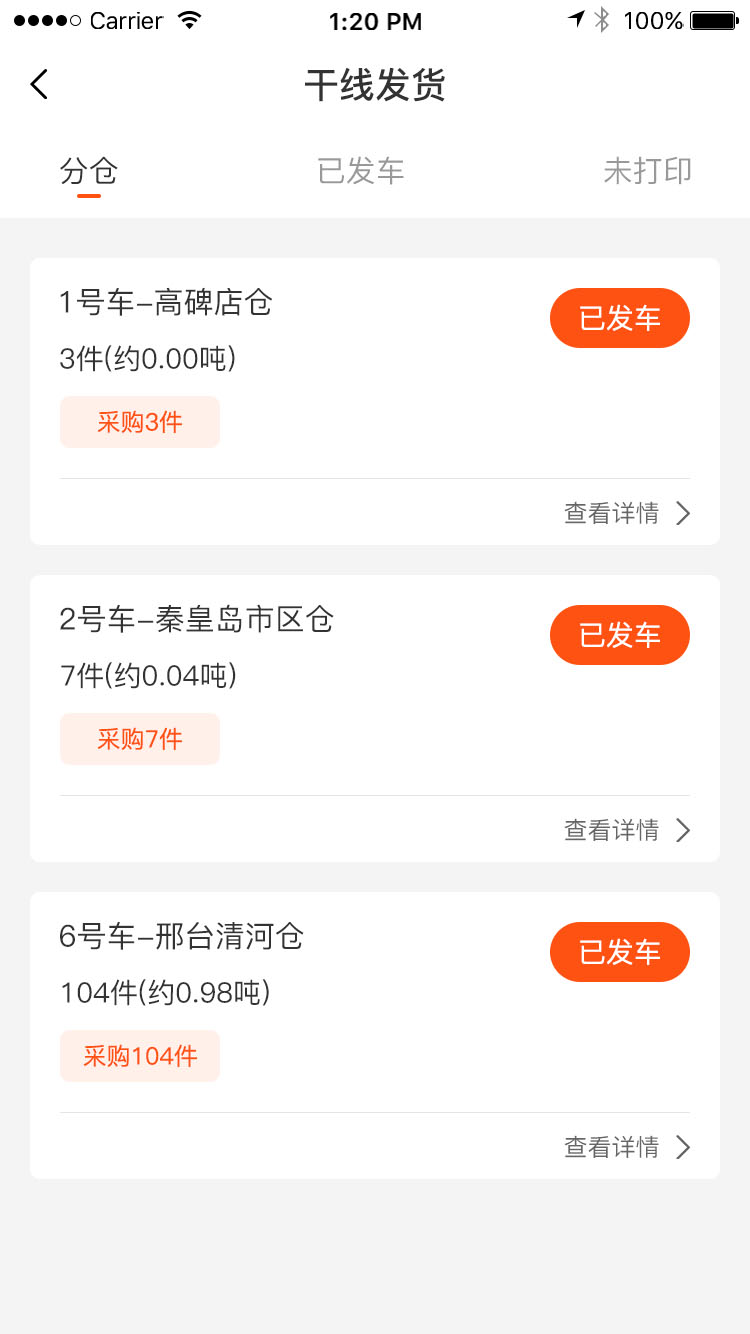
Task: View 查看详情 for 1号车-高碑店仓
Action: 627,513
